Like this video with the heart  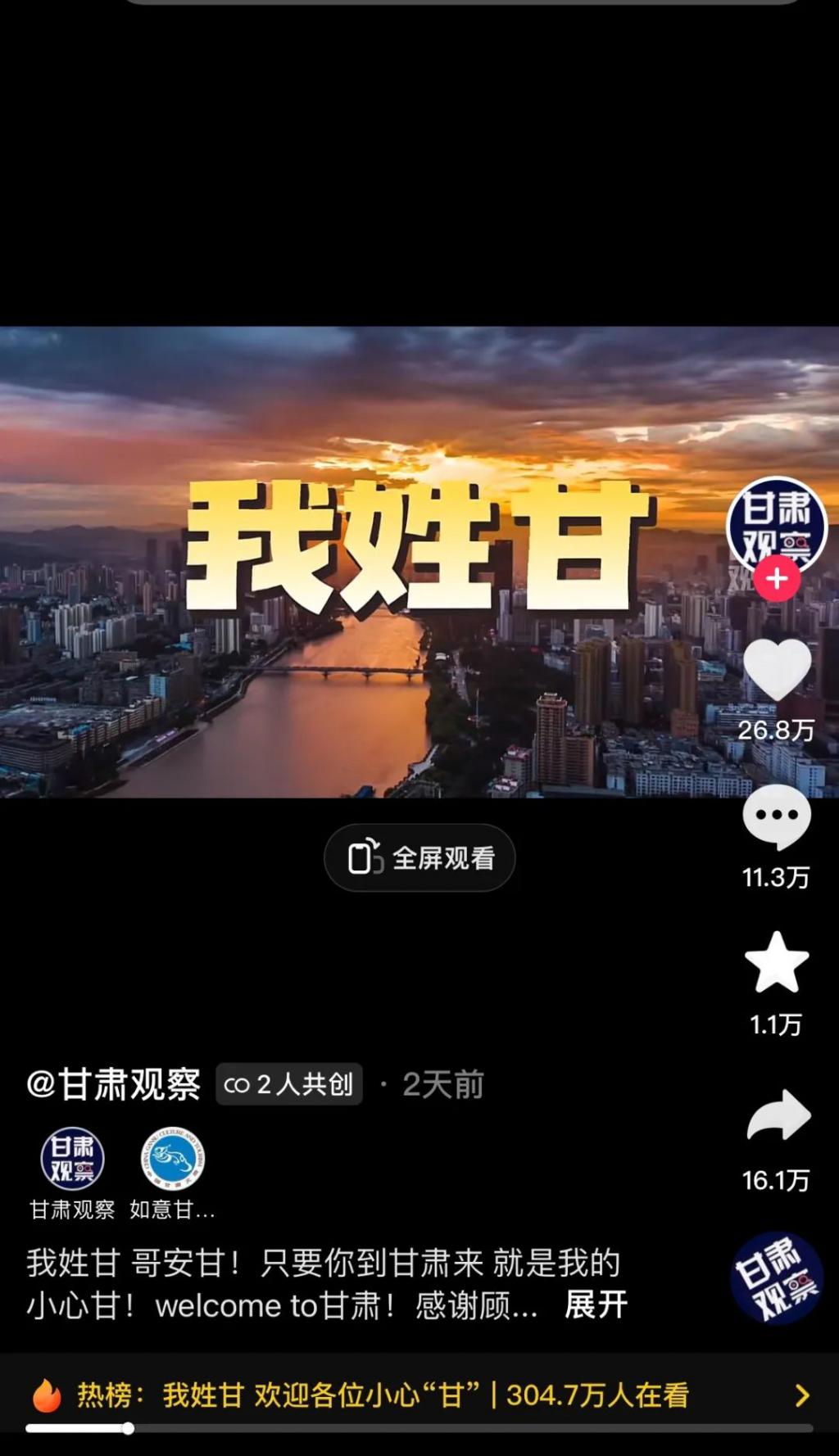click(776, 671)
